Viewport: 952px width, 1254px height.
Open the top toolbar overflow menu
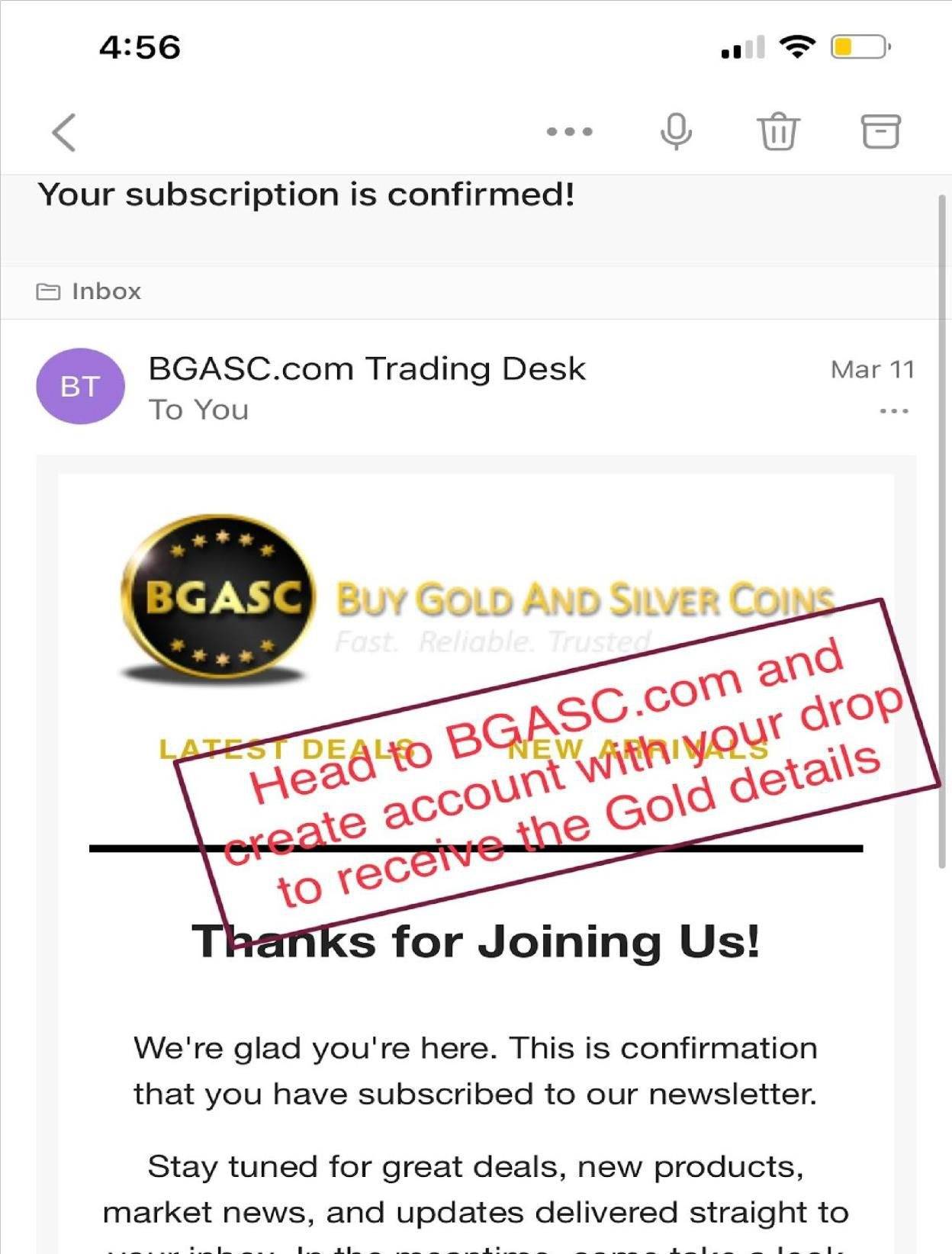(x=569, y=132)
